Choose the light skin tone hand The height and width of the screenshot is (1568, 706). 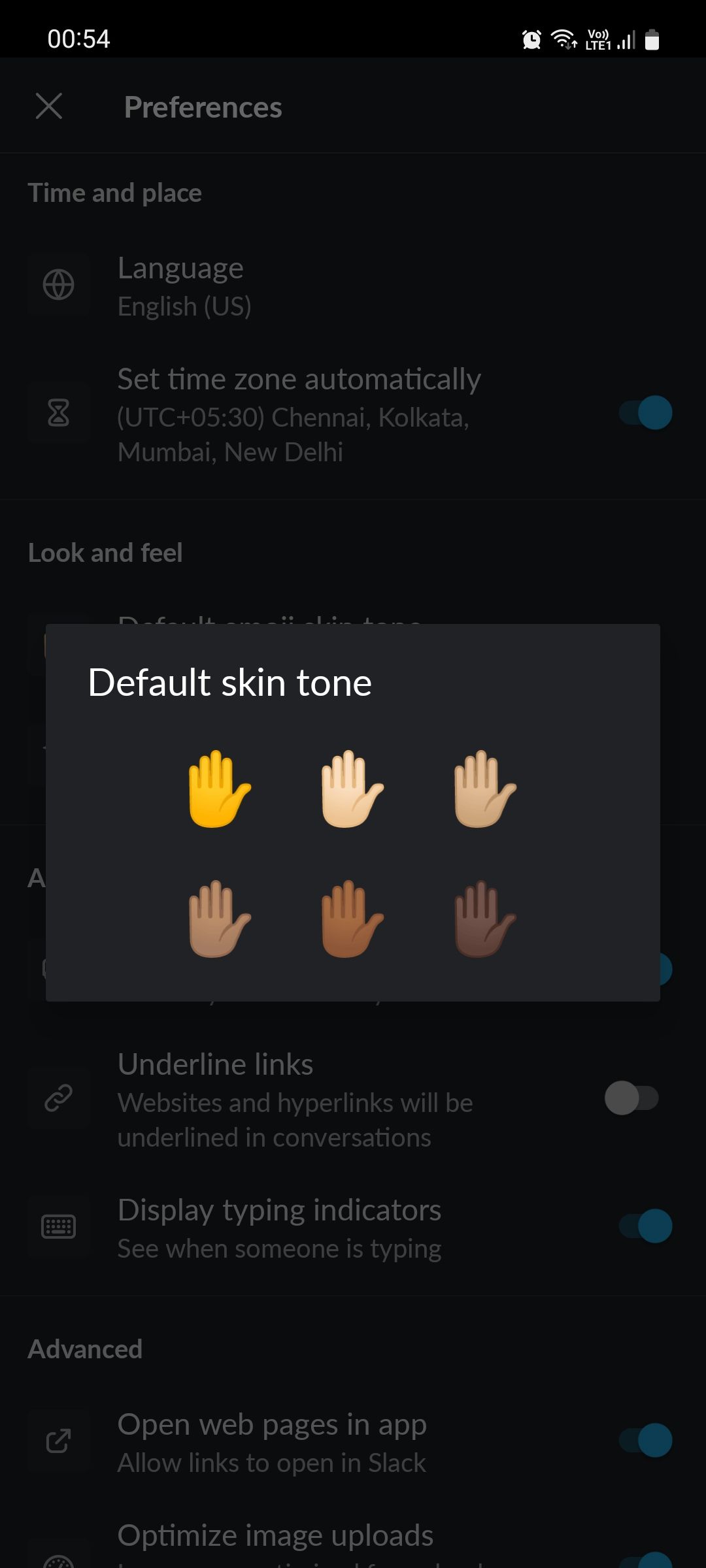[x=352, y=789]
